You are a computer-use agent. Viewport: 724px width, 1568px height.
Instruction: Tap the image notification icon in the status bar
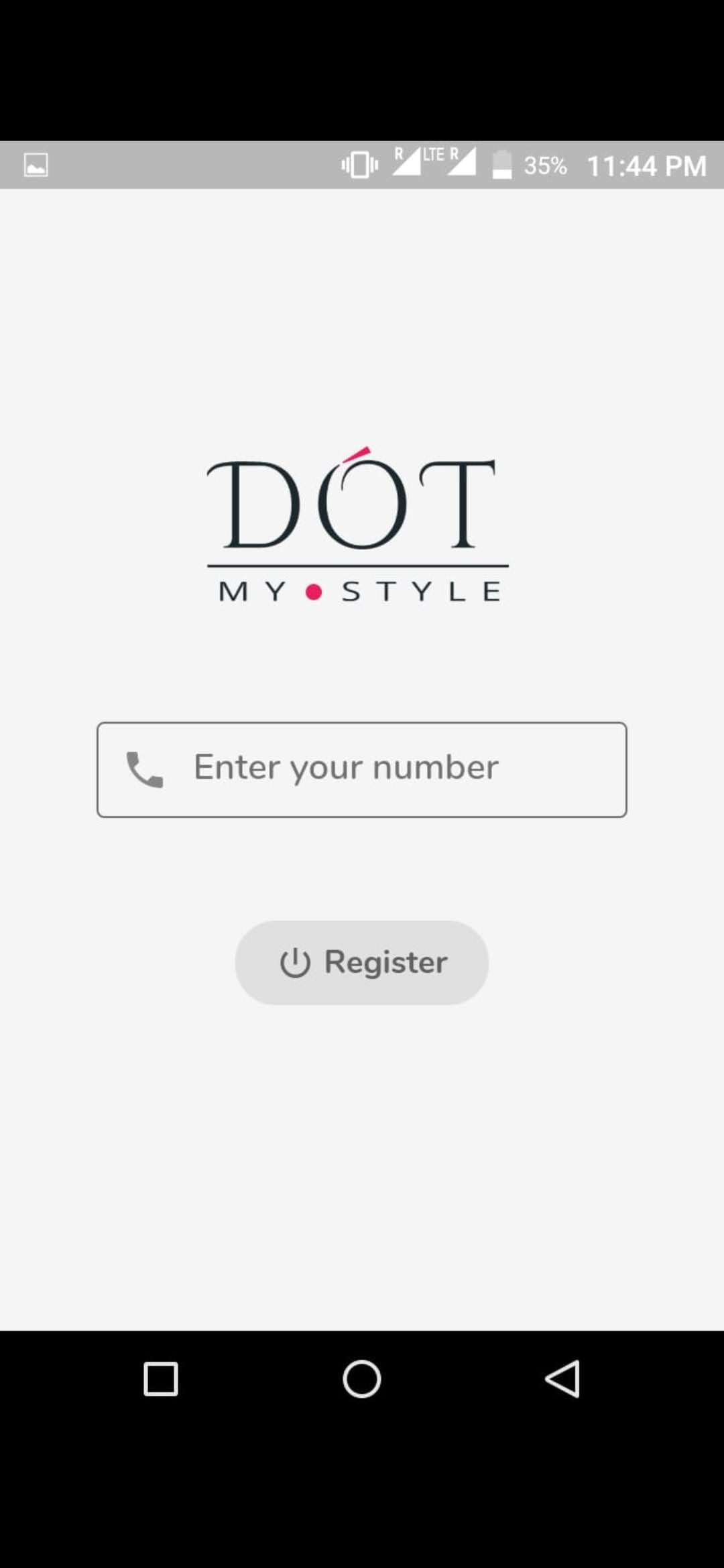click(35, 163)
